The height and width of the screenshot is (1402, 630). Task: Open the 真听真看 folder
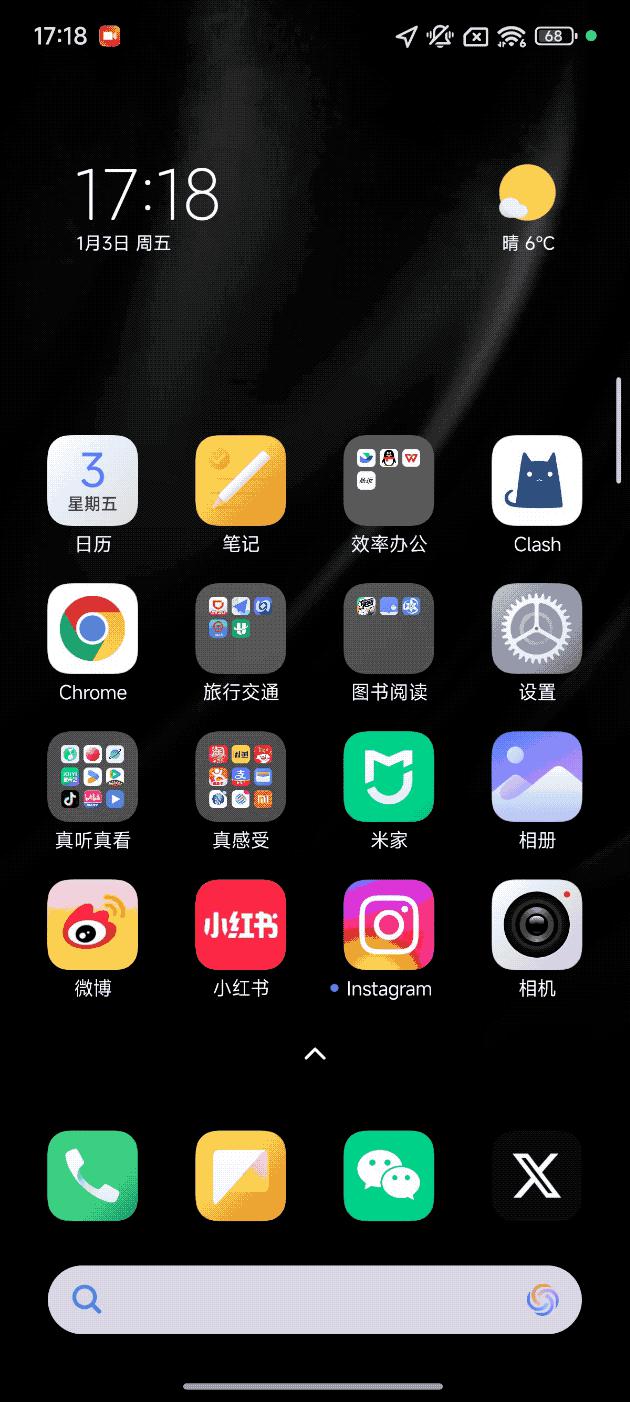(x=92, y=777)
